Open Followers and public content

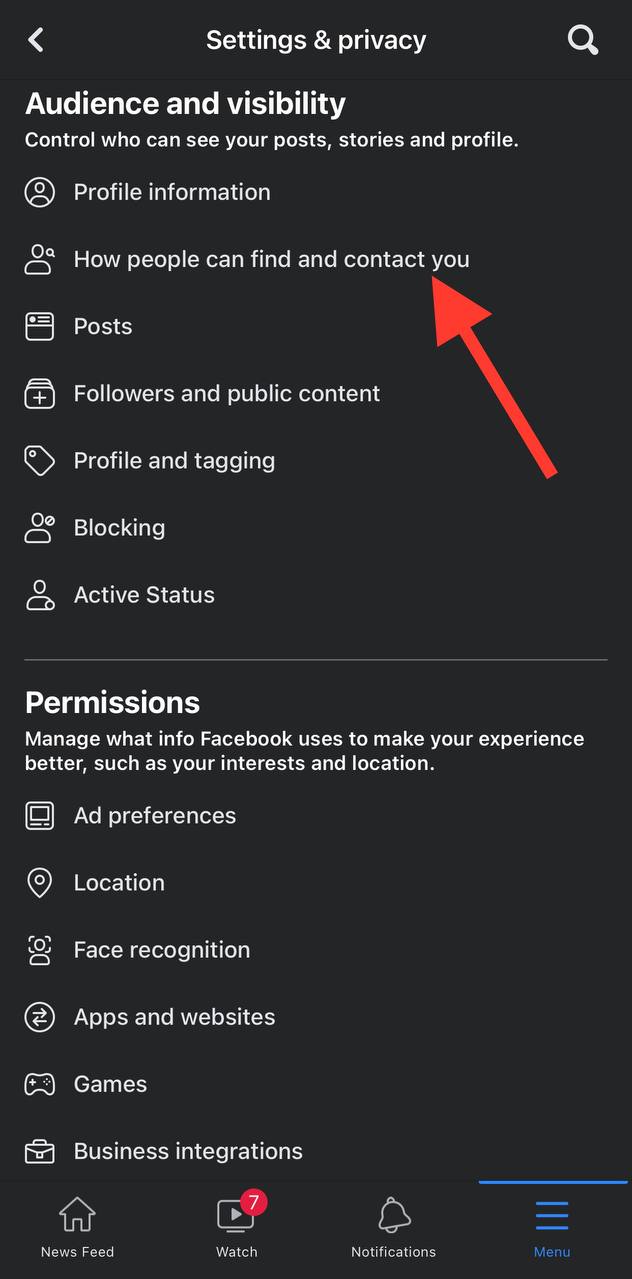click(x=226, y=393)
